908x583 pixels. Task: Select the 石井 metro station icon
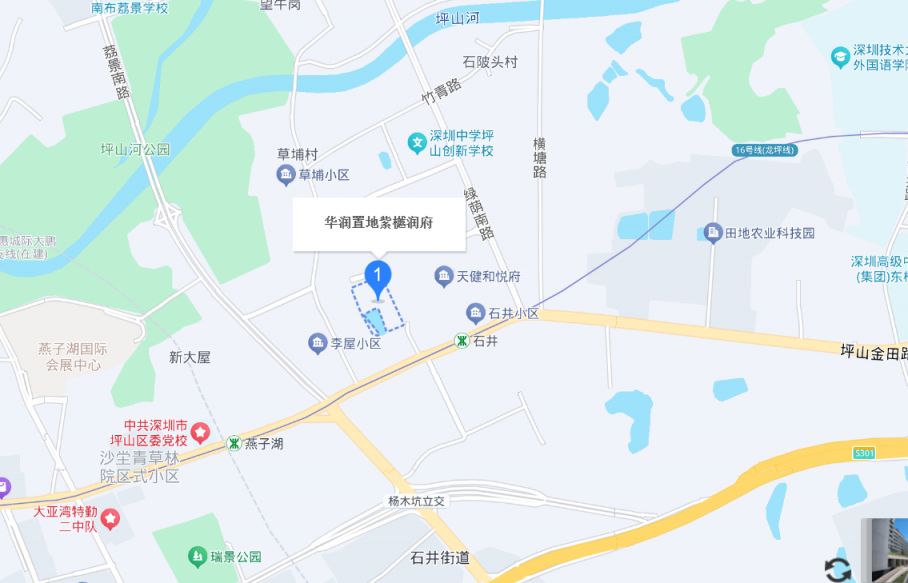click(462, 341)
